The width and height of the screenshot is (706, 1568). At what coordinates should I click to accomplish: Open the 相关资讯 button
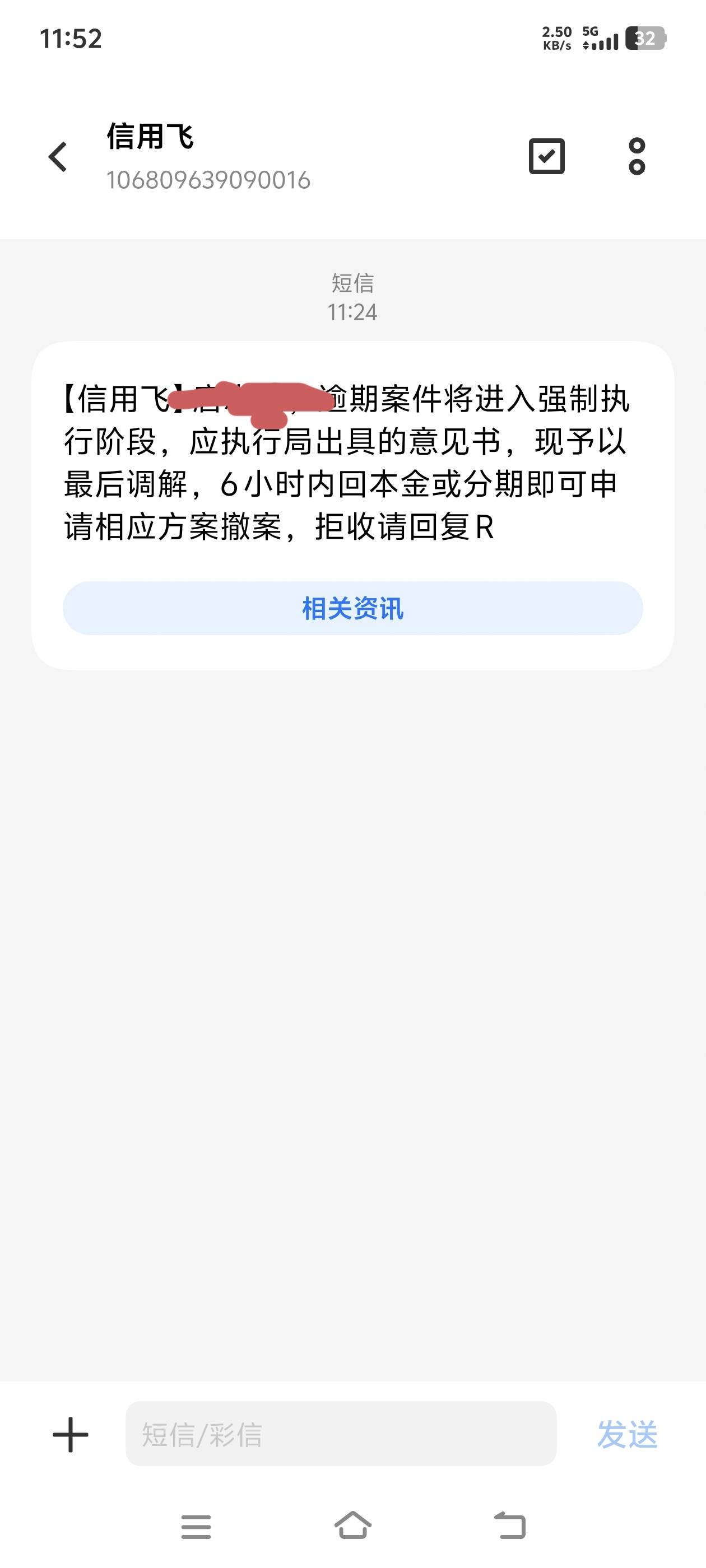coord(352,608)
